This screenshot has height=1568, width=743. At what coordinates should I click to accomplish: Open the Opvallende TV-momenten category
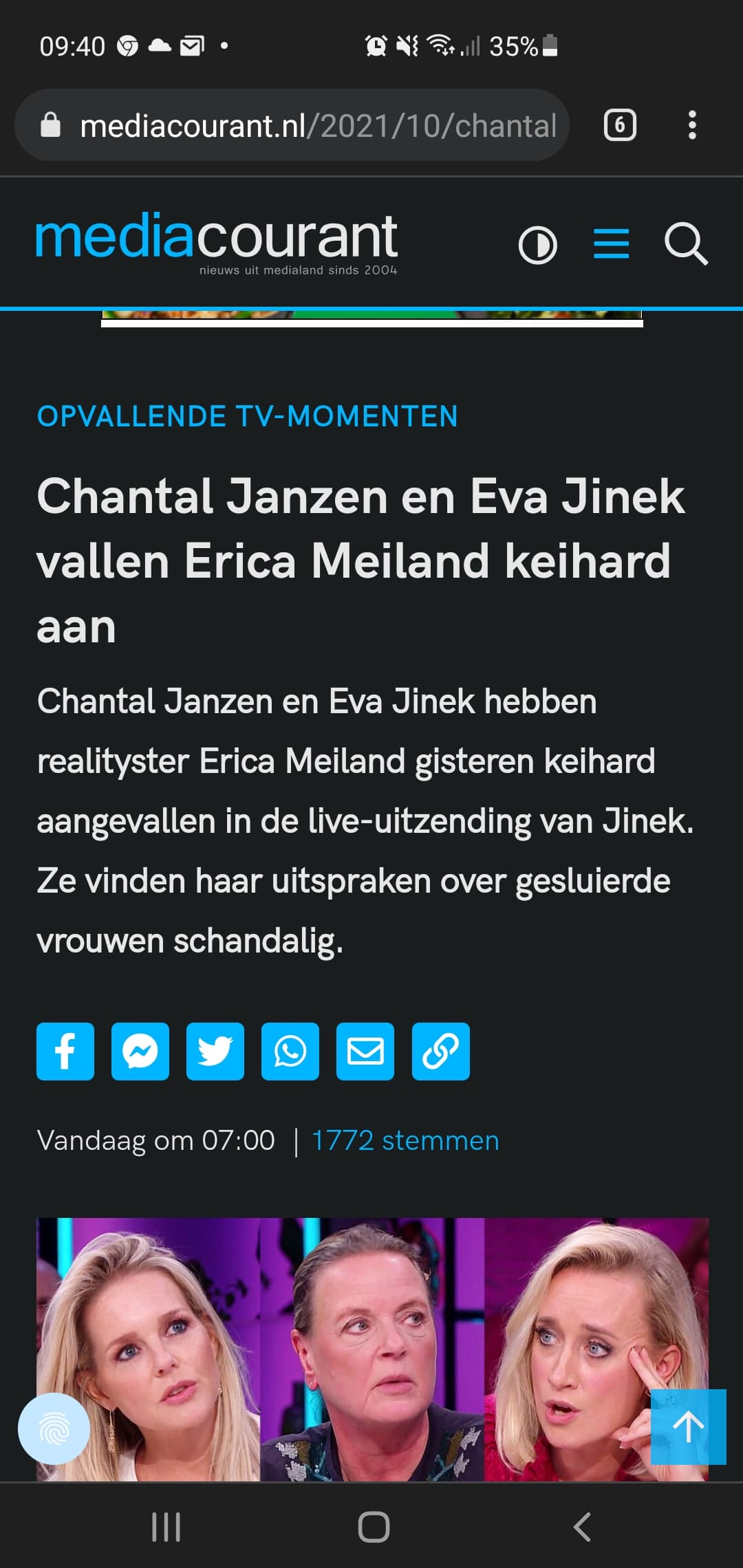(x=248, y=416)
